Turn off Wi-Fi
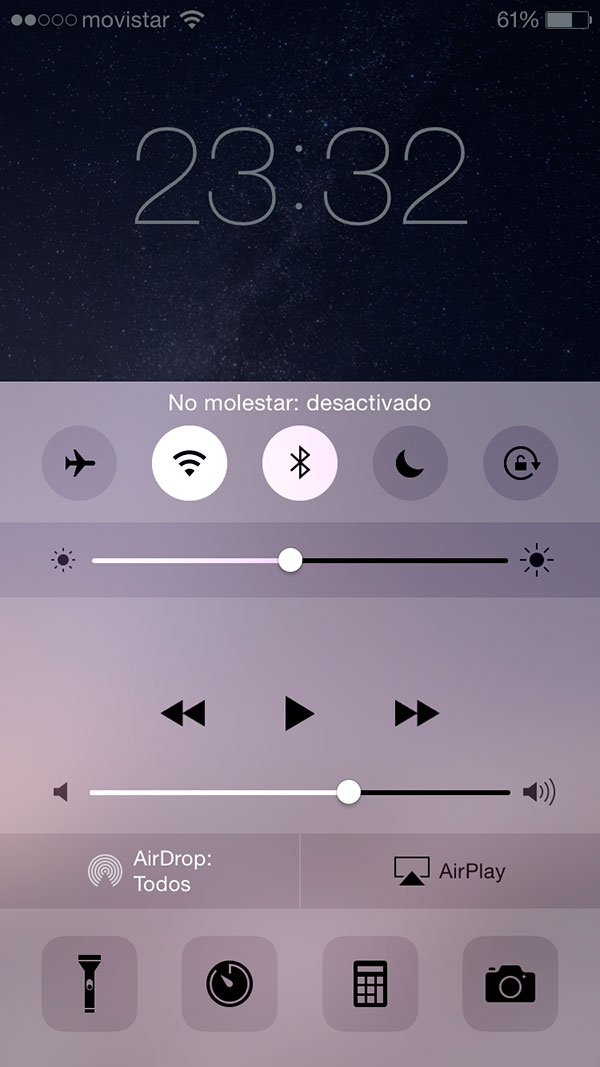 189,463
